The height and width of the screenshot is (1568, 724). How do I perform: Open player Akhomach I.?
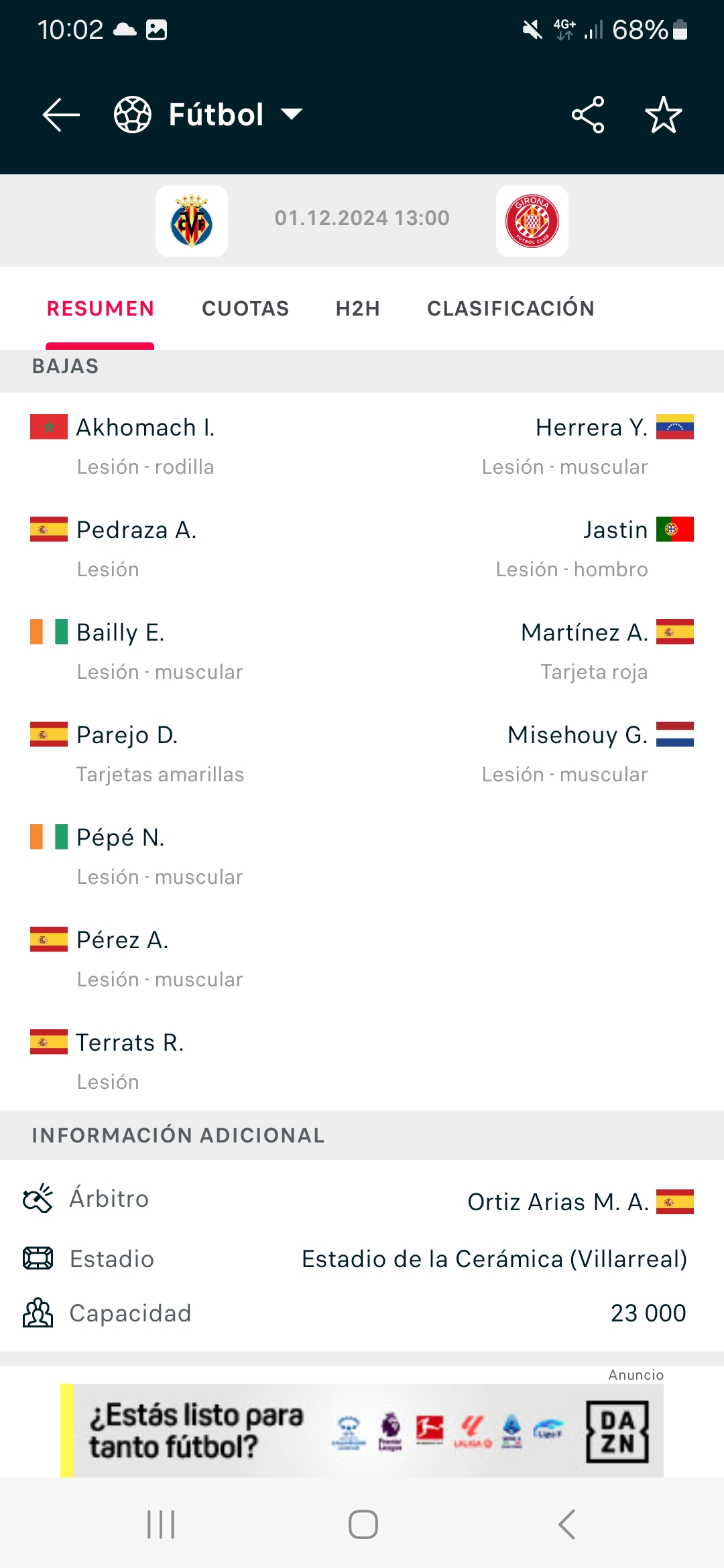tap(146, 428)
